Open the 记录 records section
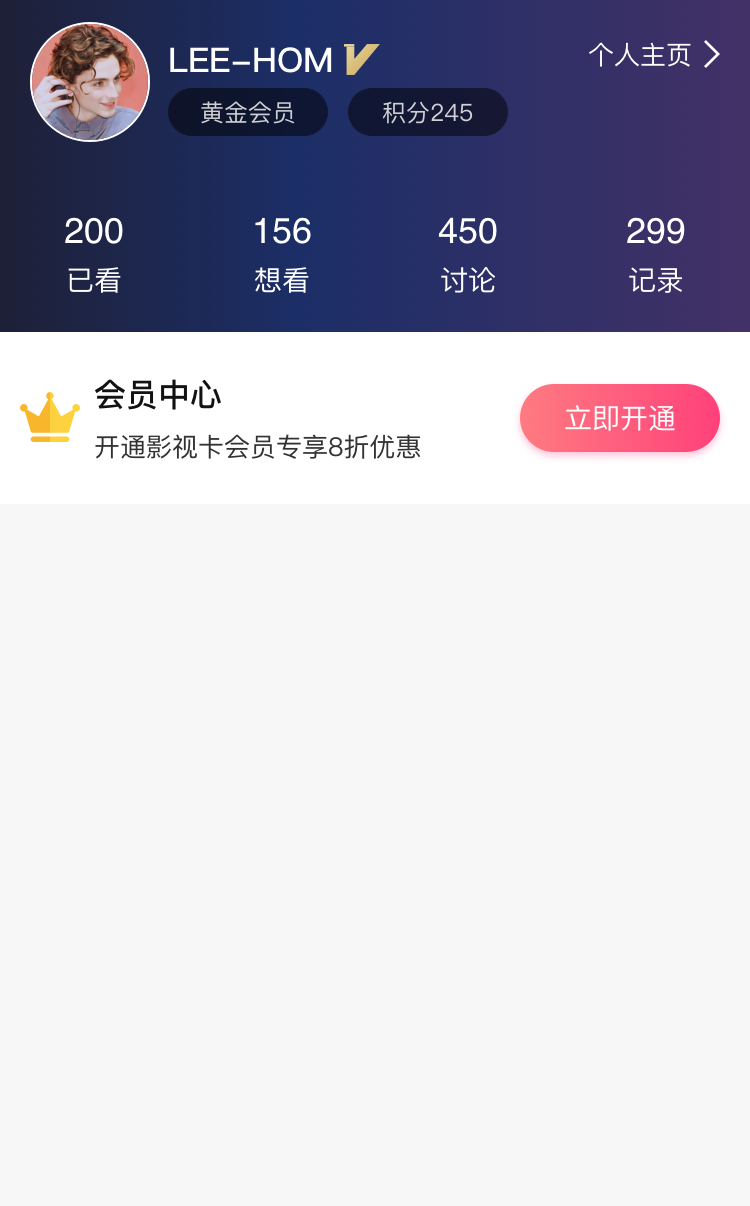The width and height of the screenshot is (750, 1206). tap(656, 255)
